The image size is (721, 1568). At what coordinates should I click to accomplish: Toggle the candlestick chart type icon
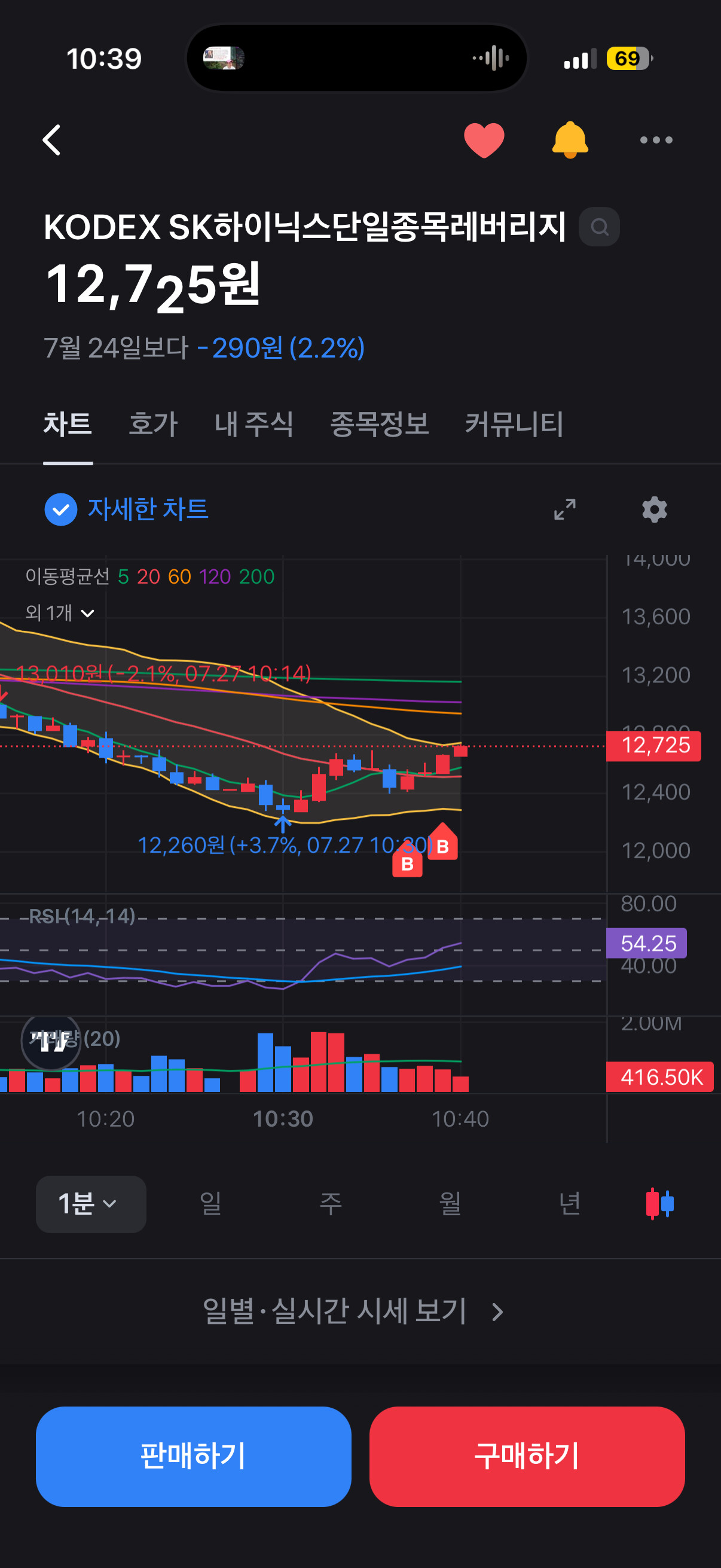point(659,1204)
